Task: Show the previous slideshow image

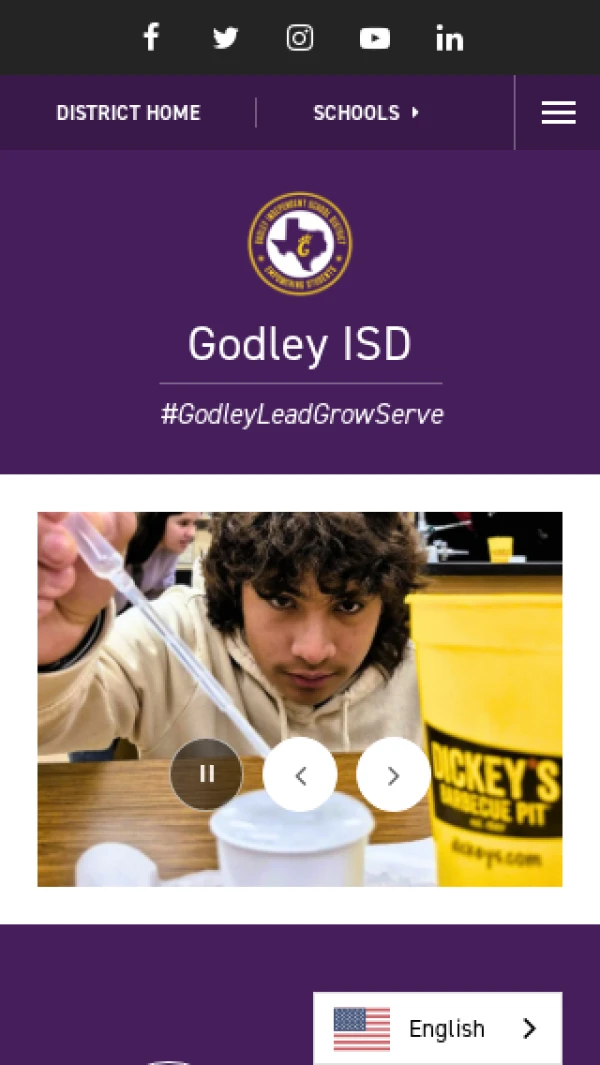Action: [300, 775]
